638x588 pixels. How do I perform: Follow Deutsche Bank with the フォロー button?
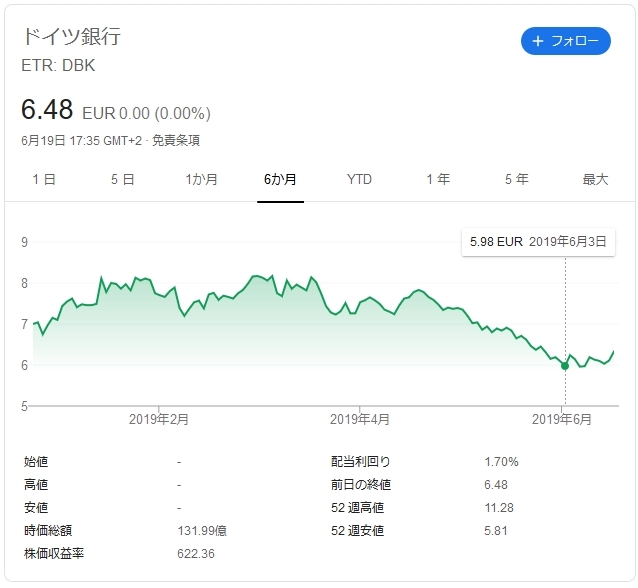[x=565, y=41]
